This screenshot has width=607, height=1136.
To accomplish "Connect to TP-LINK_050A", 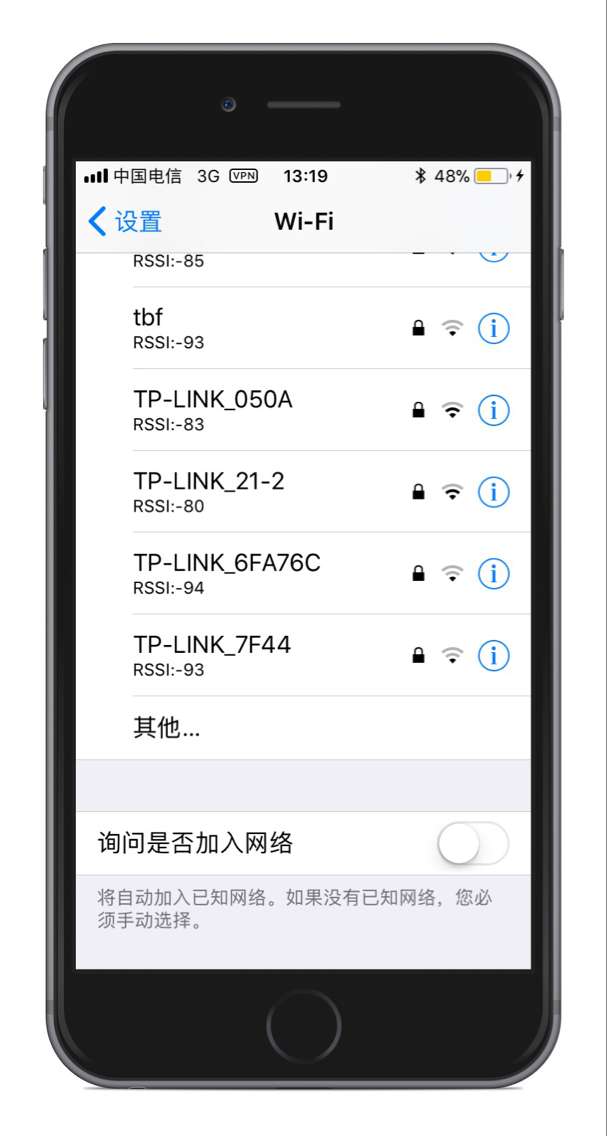I will (x=250, y=410).
